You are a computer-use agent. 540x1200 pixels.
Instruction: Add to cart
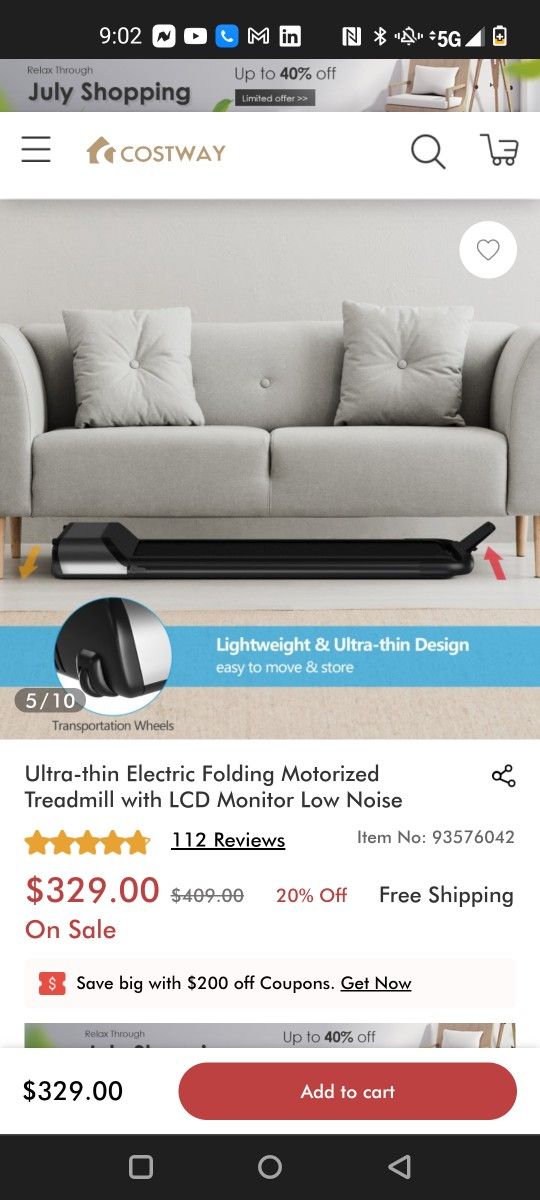point(348,1091)
